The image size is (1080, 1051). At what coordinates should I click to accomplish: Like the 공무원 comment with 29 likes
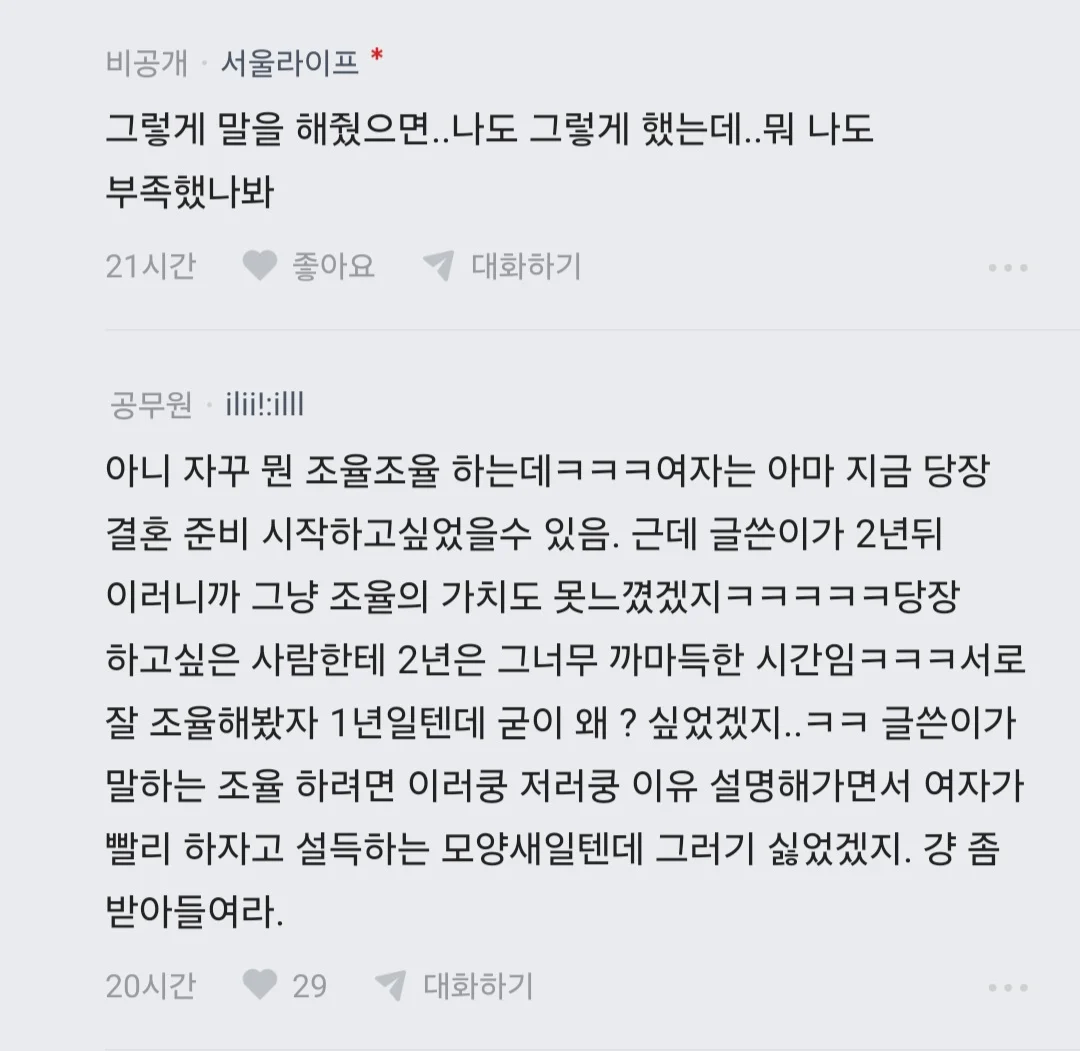click(x=285, y=986)
